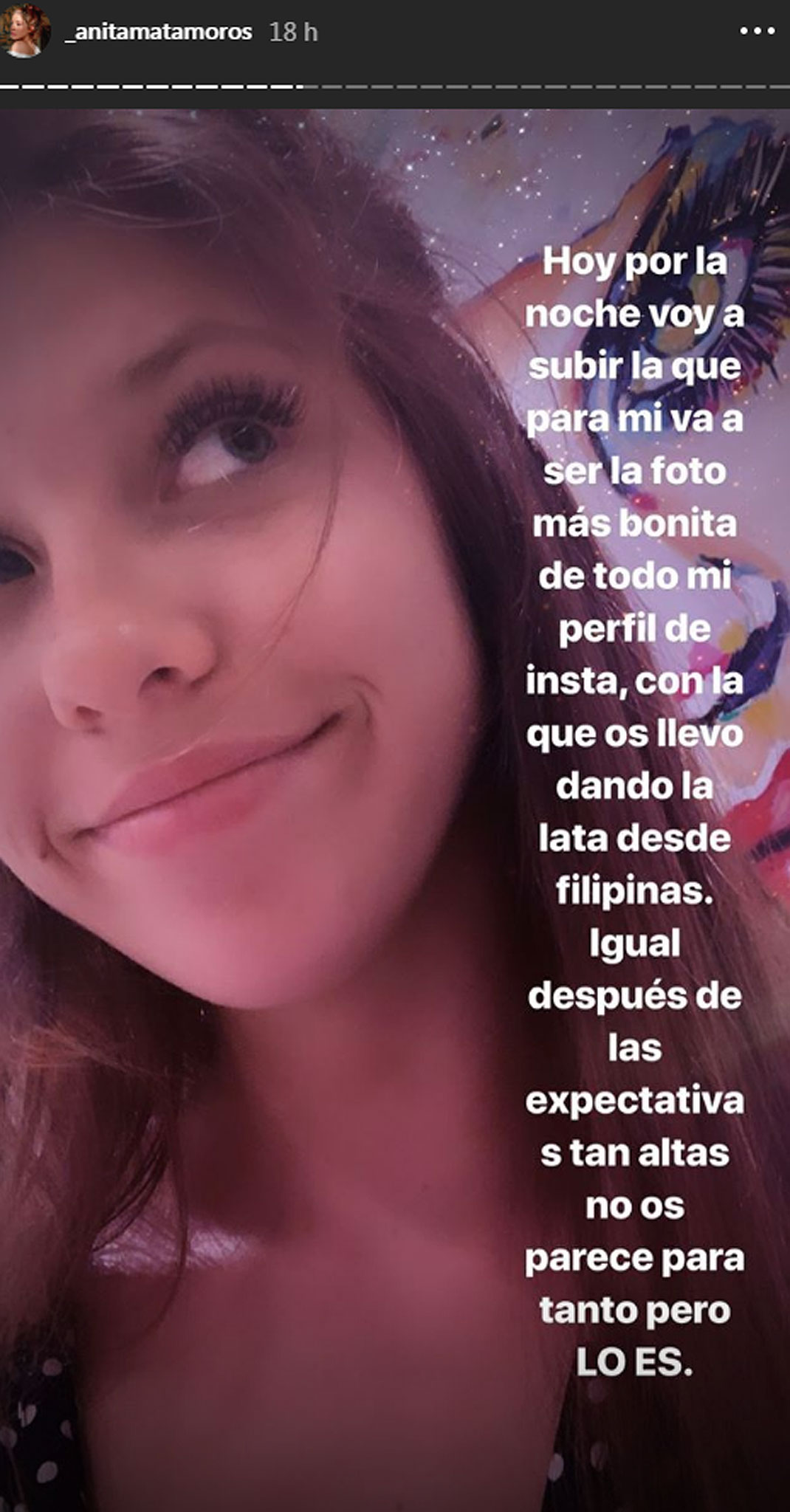Tap the _anitamatamoros username
Viewport: 790px width, 1512px height.
[x=158, y=32]
